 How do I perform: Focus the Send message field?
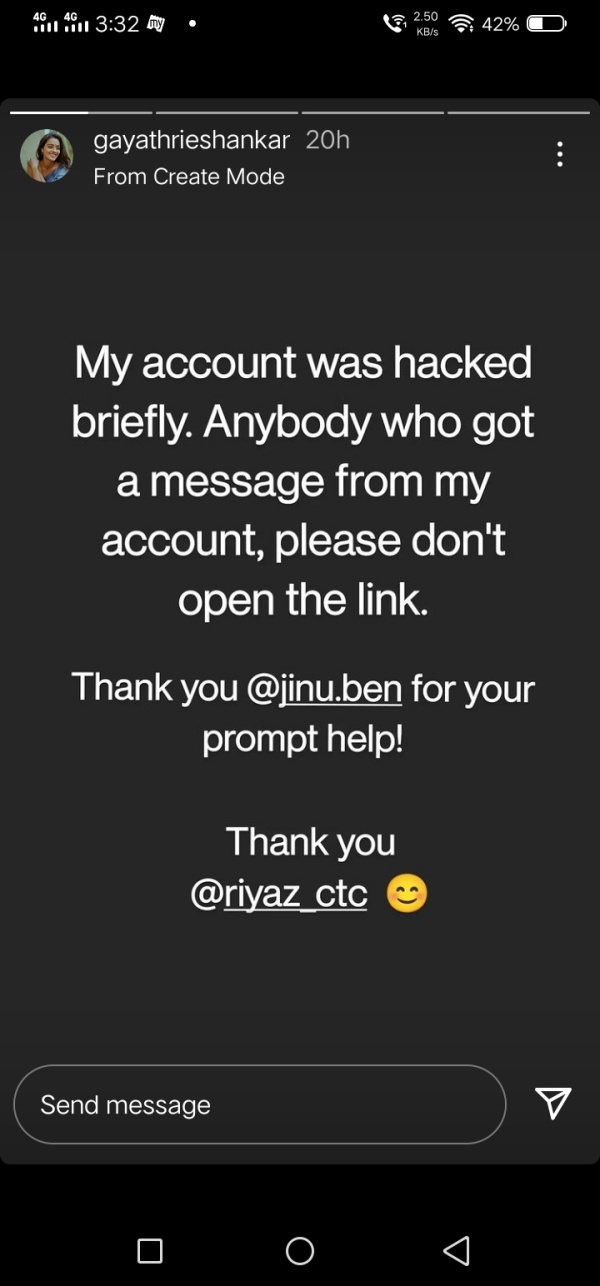click(x=259, y=1104)
